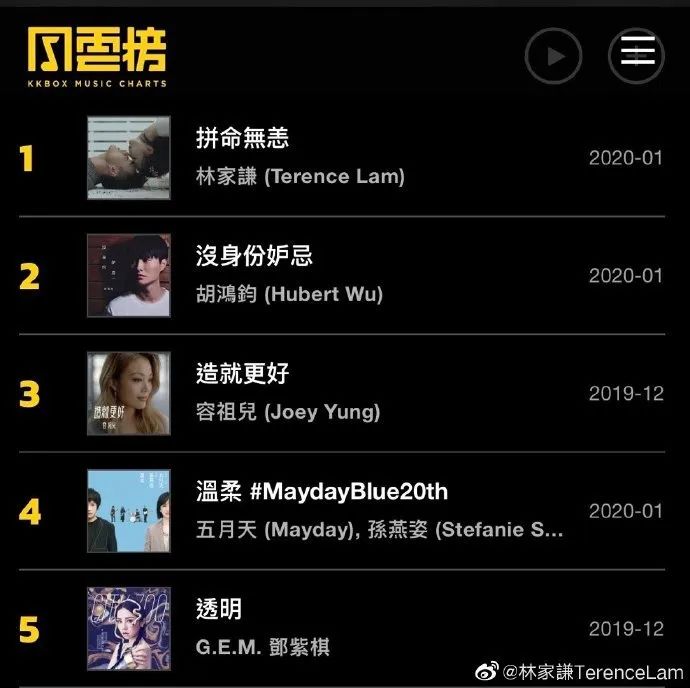Play the chart with the play button

pyautogui.click(x=553, y=56)
